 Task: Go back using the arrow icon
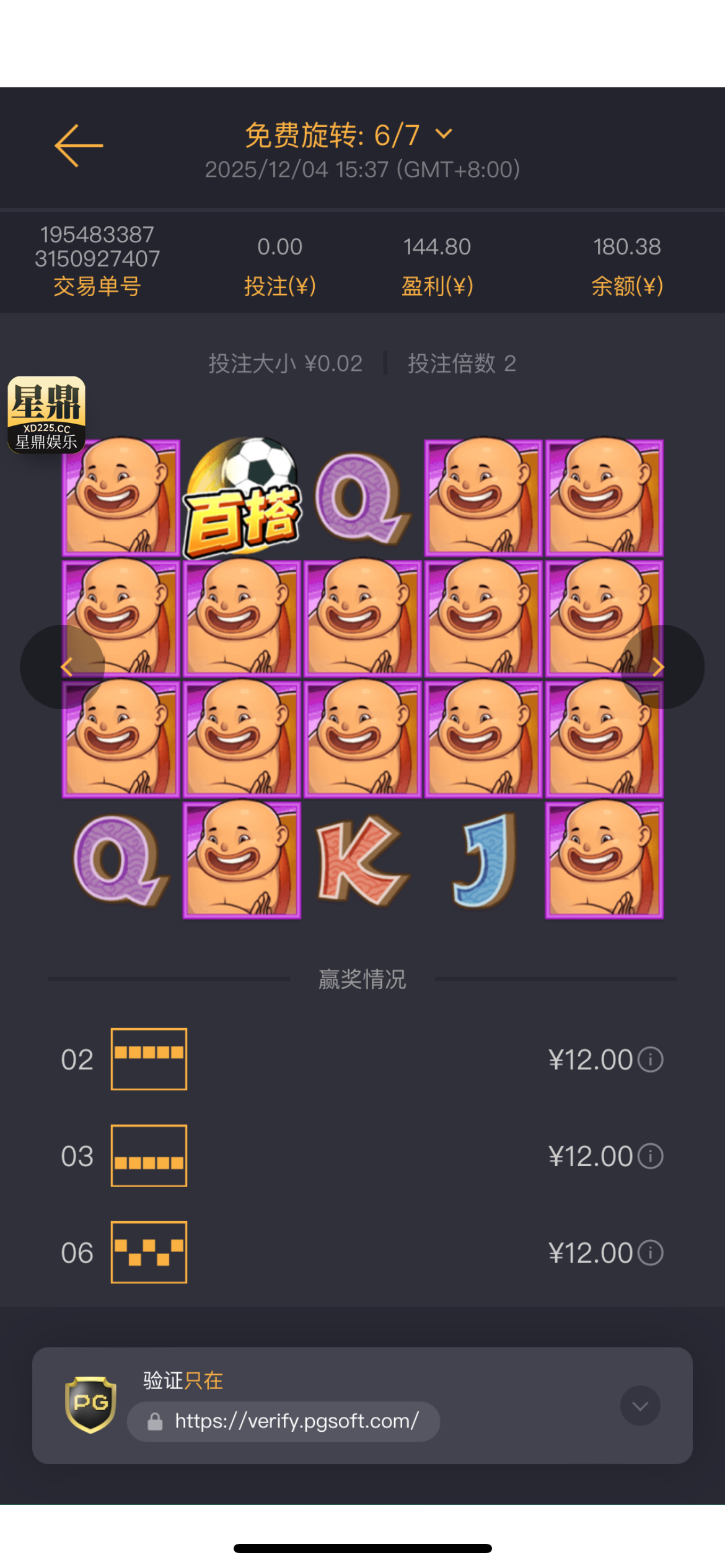click(x=79, y=146)
